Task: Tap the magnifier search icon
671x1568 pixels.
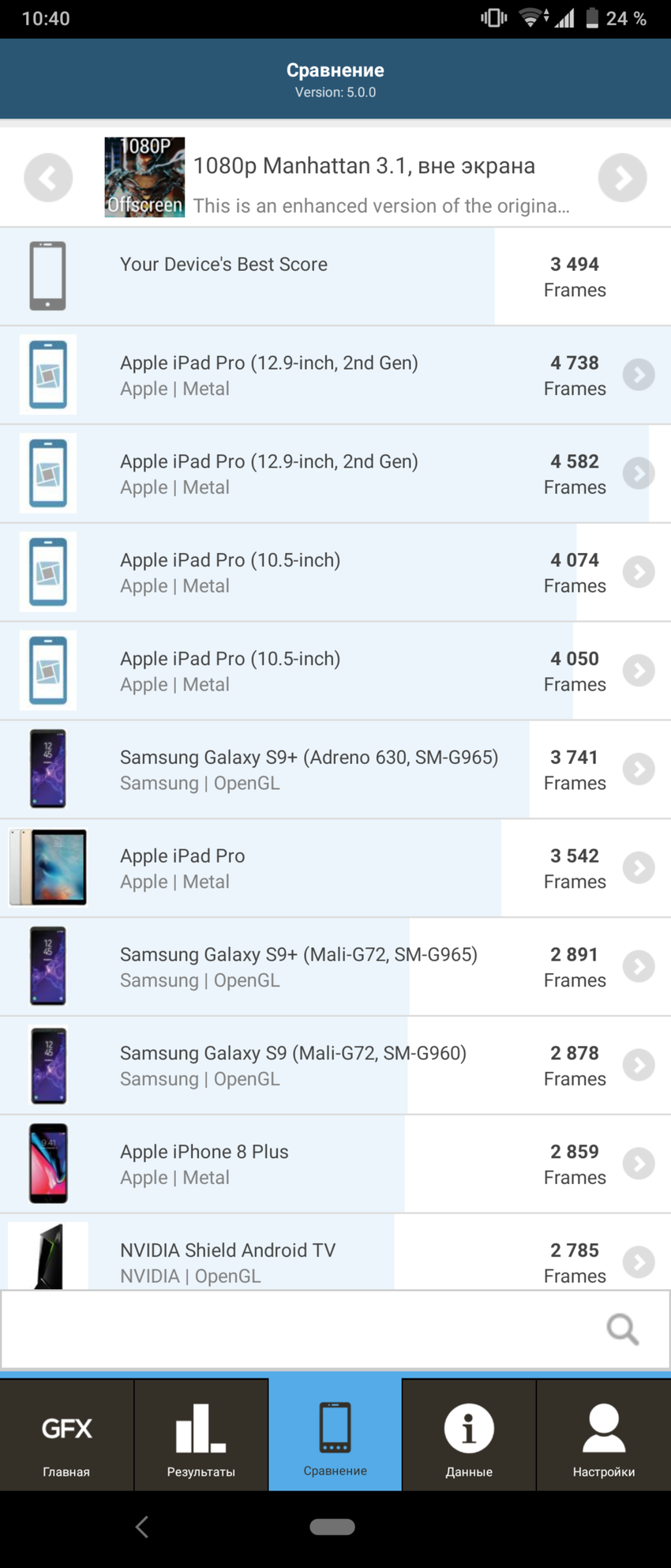Action: click(622, 1329)
